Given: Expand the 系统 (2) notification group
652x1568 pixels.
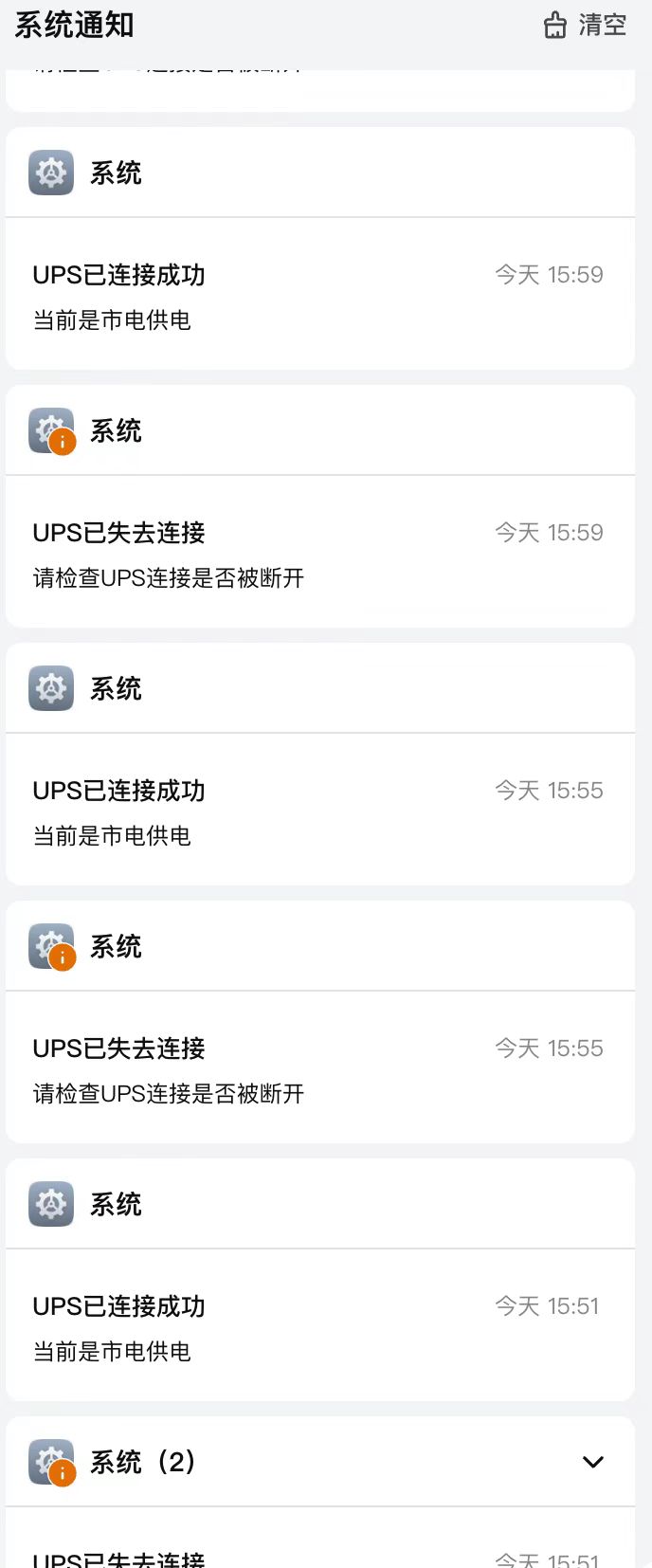Looking at the screenshot, I should click(593, 1462).
